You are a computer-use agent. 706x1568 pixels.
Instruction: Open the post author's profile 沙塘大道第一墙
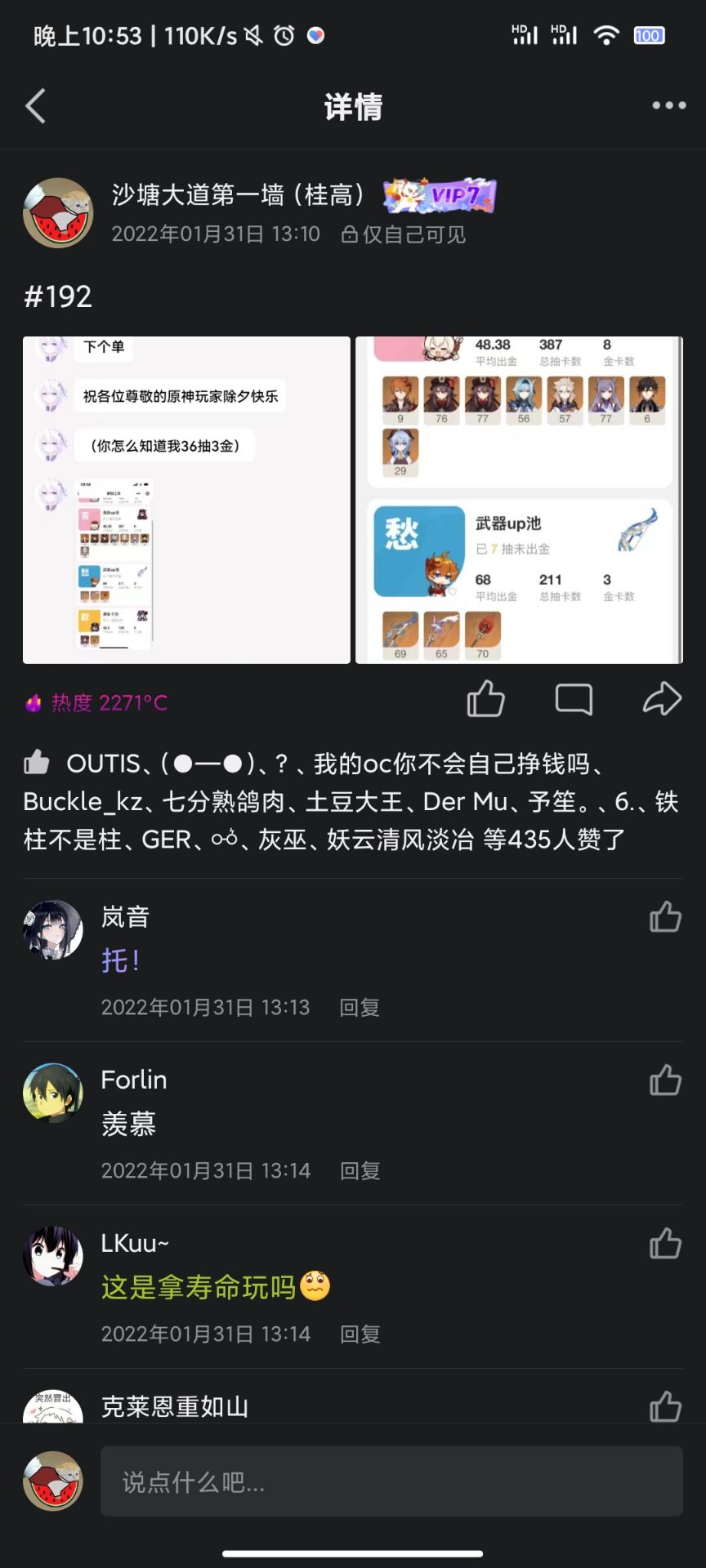(x=237, y=196)
